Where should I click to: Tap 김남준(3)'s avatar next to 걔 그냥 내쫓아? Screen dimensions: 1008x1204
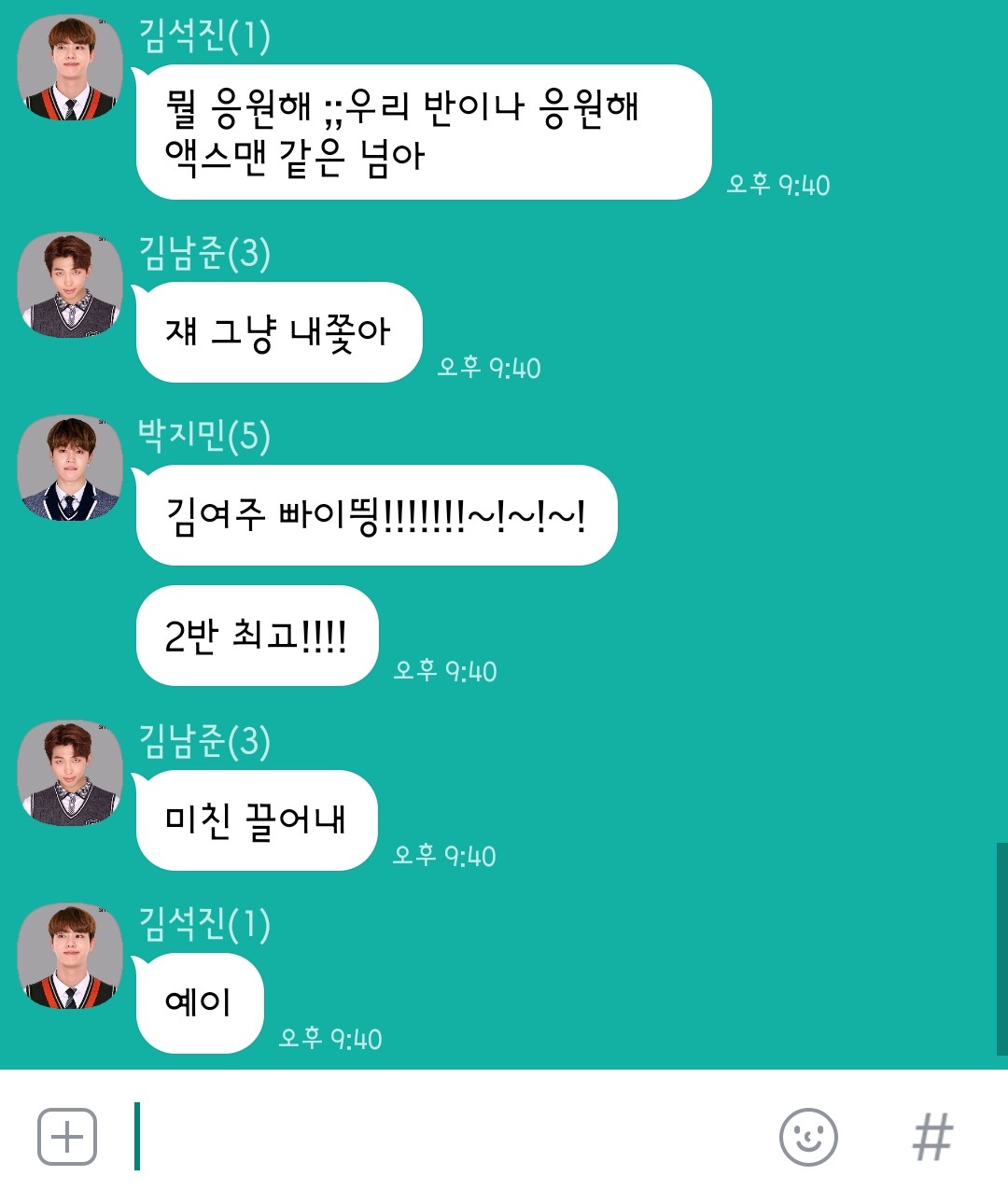[x=70, y=285]
